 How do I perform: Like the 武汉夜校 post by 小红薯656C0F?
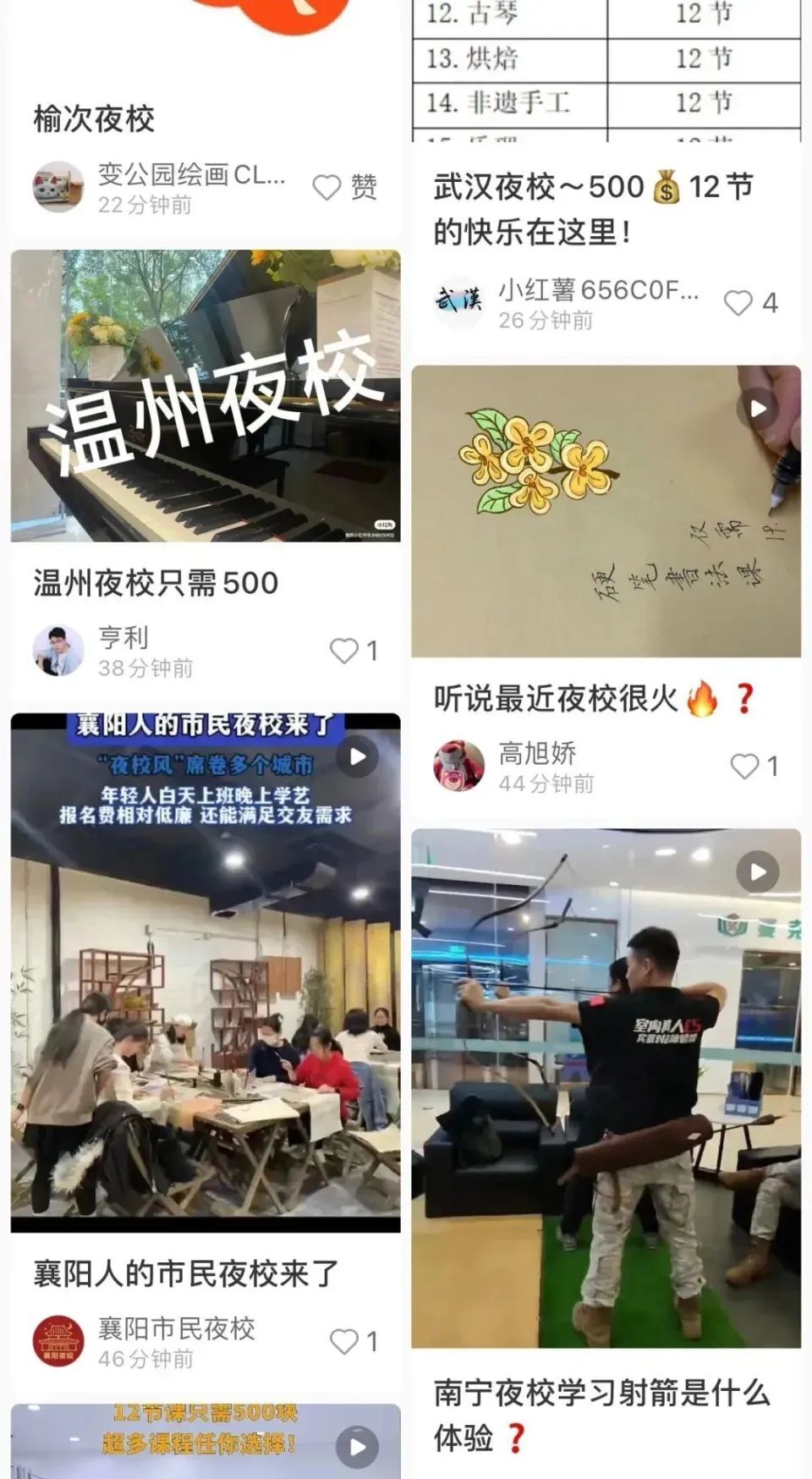738,303
